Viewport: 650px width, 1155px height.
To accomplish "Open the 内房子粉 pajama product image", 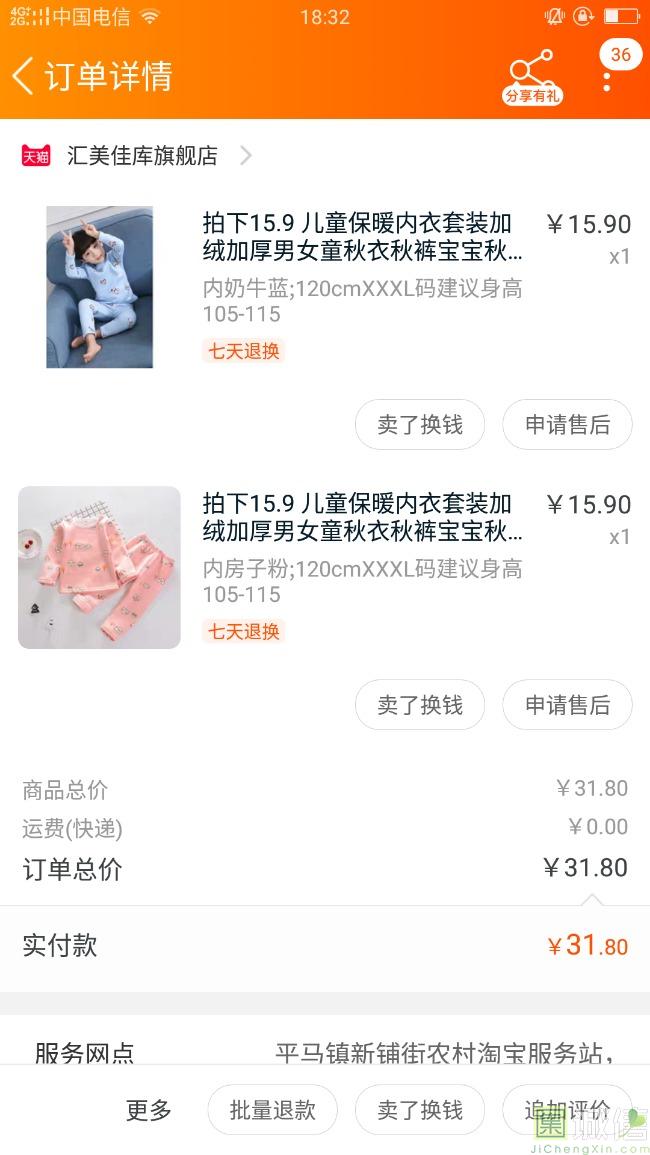I will click(99, 567).
